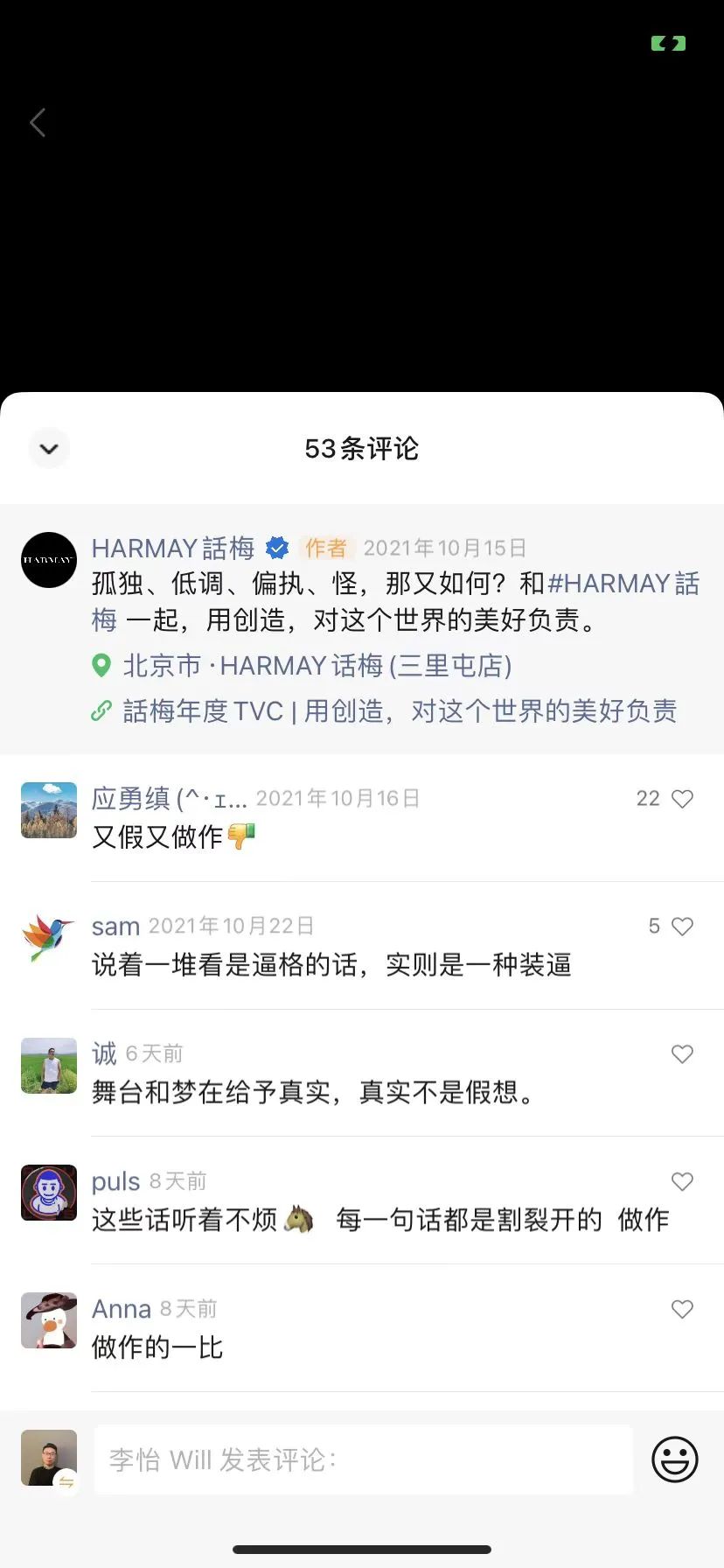
Task: Like 应勇缜's comment 又假又做作
Action: pos(682,799)
